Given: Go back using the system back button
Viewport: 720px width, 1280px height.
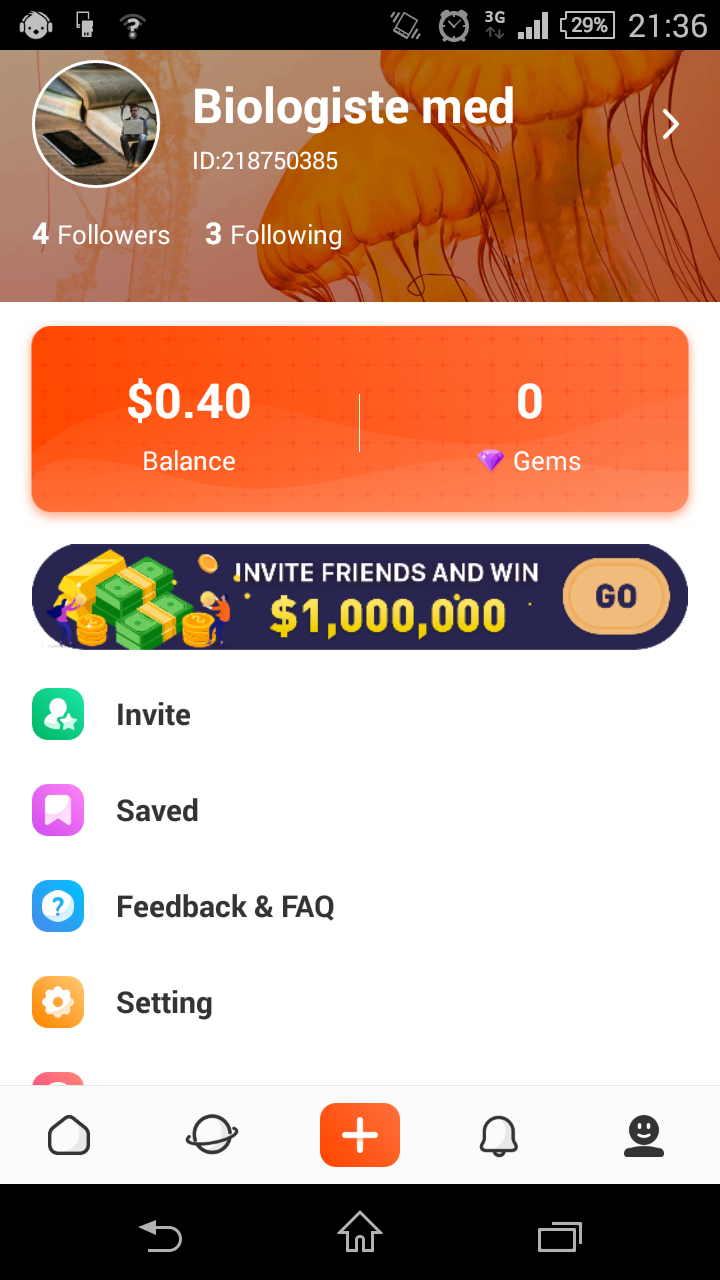Looking at the screenshot, I should 160,1237.
